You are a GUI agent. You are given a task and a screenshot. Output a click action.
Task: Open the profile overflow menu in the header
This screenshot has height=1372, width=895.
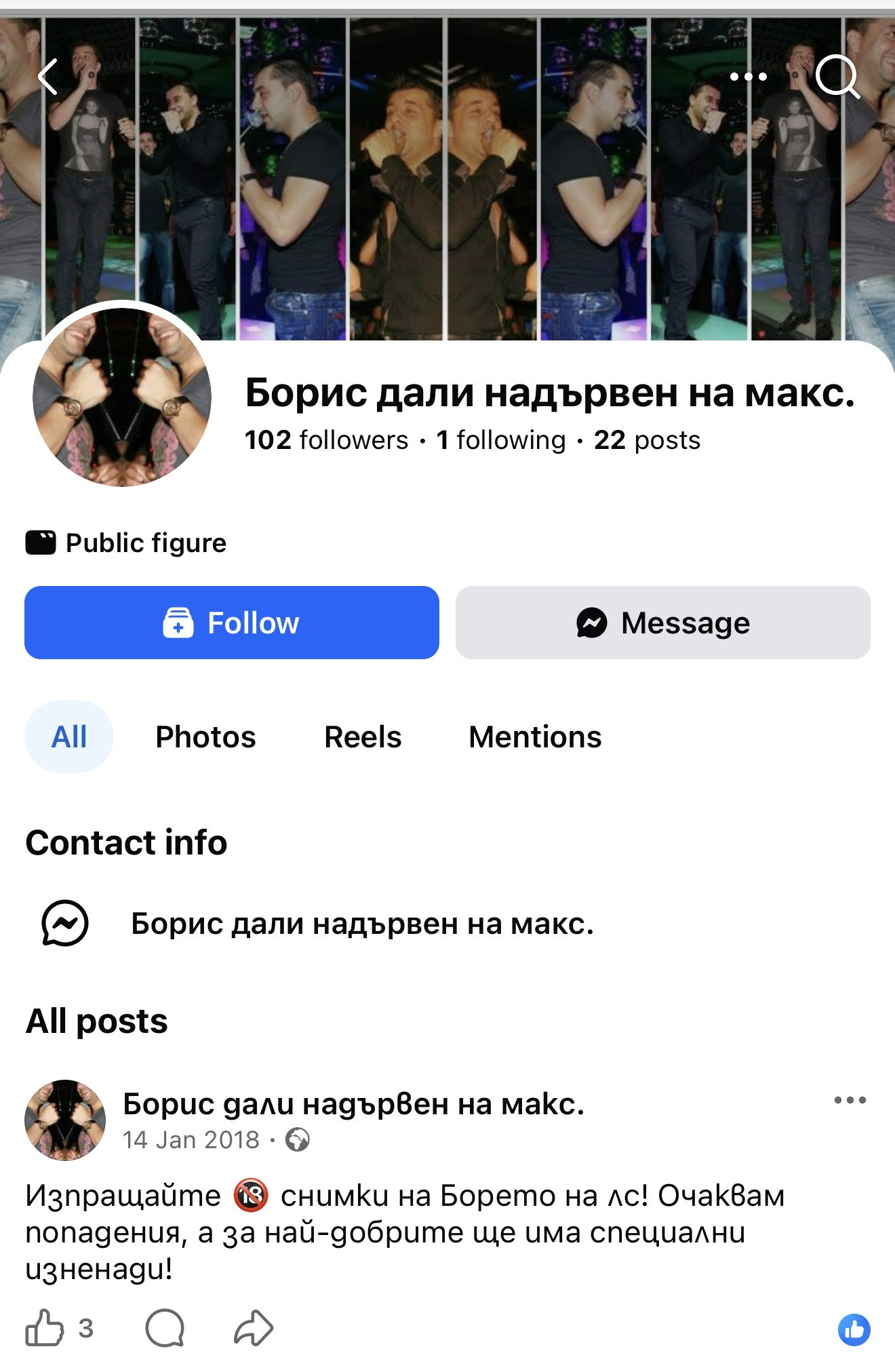pyautogui.click(x=748, y=77)
